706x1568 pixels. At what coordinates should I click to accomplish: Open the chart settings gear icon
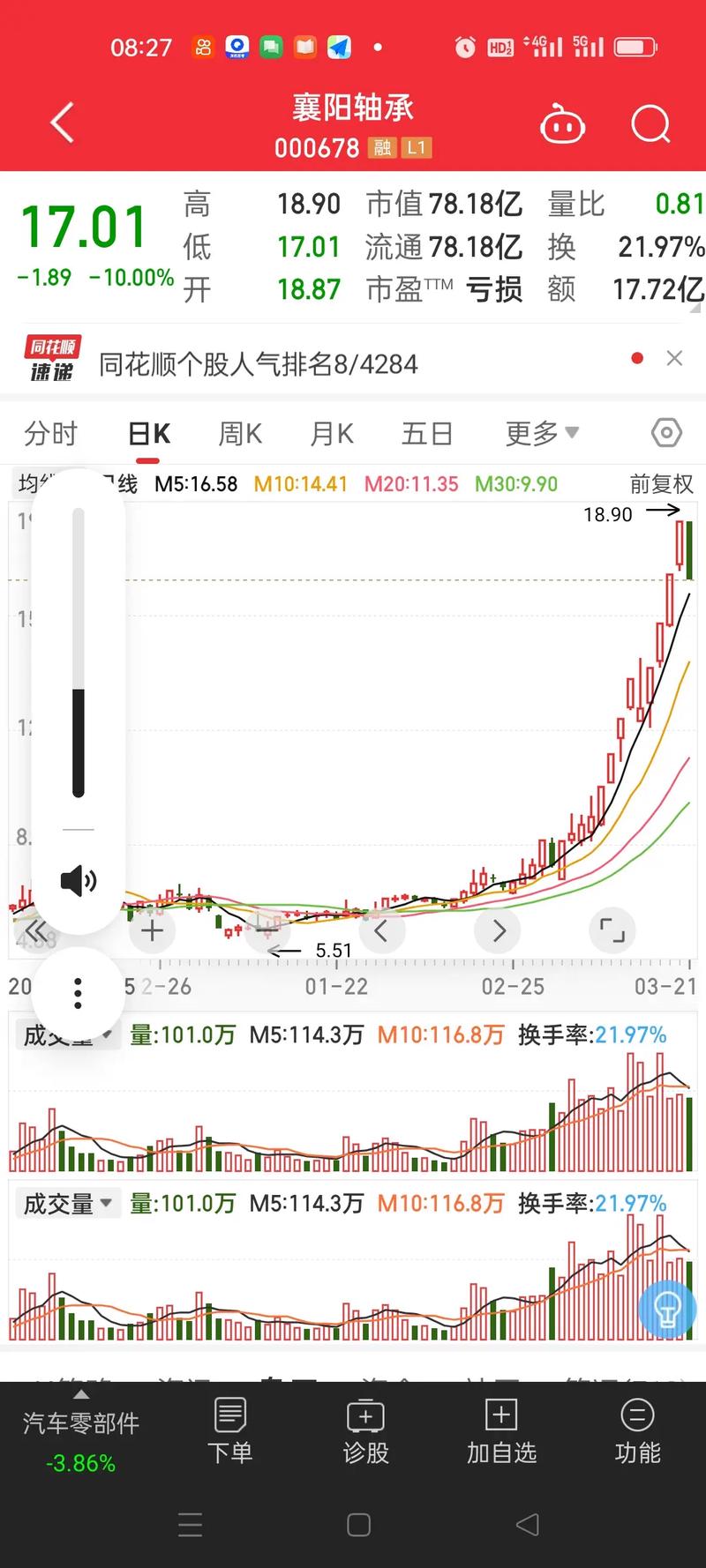tap(666, 432)
